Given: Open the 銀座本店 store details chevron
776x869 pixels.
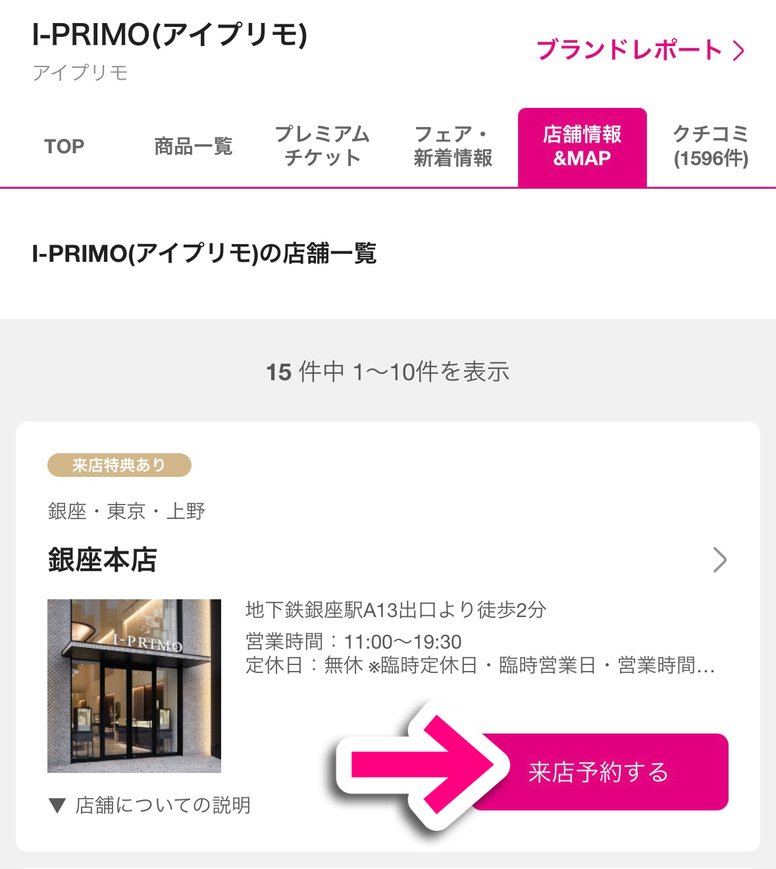Looking at the screenshot, I should click(x=719, y=560).
